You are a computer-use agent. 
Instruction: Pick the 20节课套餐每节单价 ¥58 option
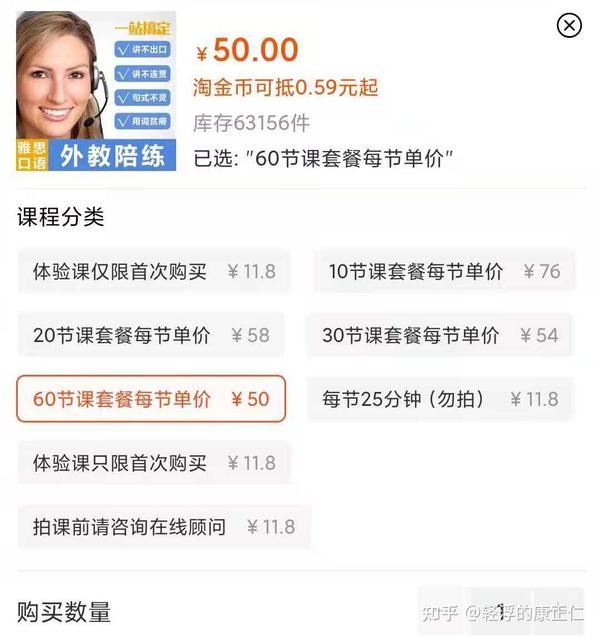pyautogui.click(x=151, y=335)
